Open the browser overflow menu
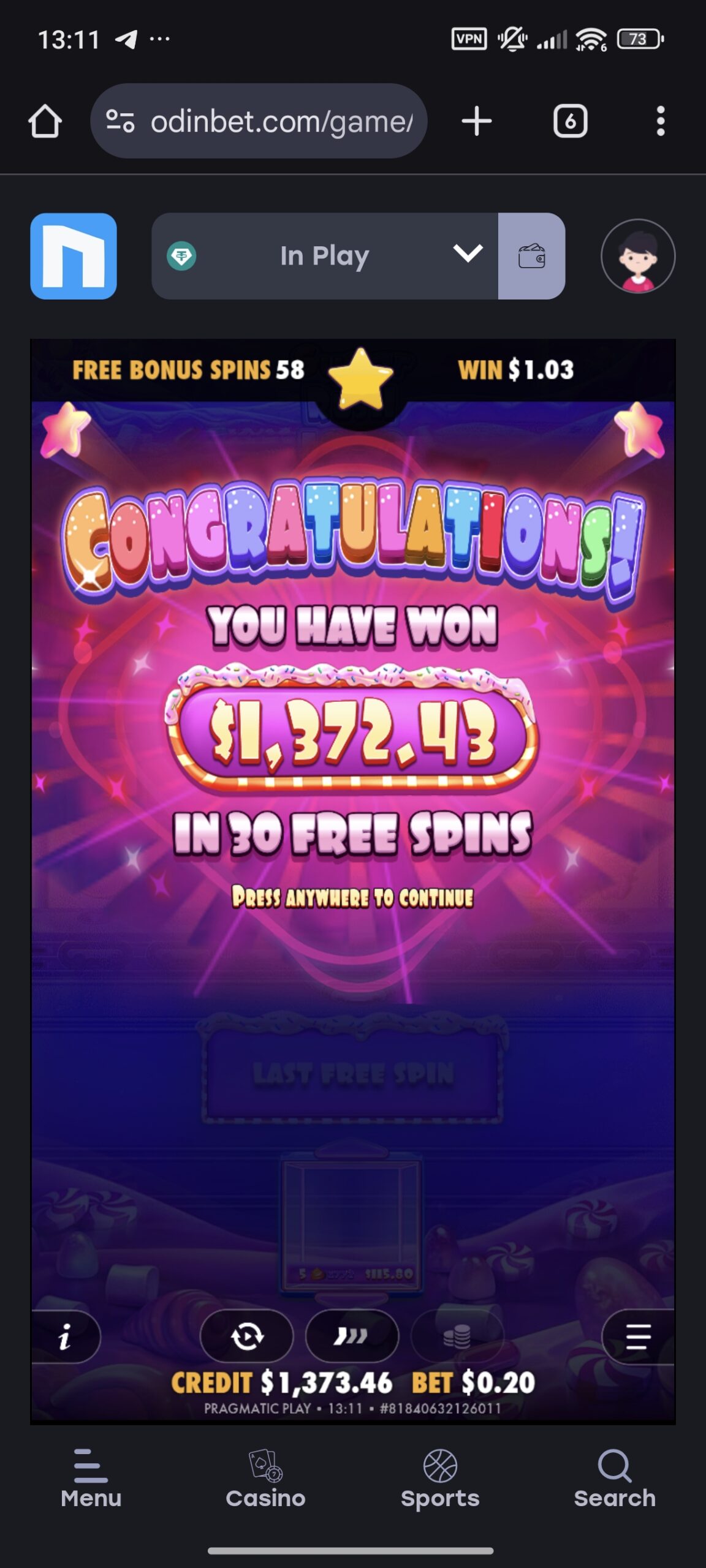 (x=660, y=121)
